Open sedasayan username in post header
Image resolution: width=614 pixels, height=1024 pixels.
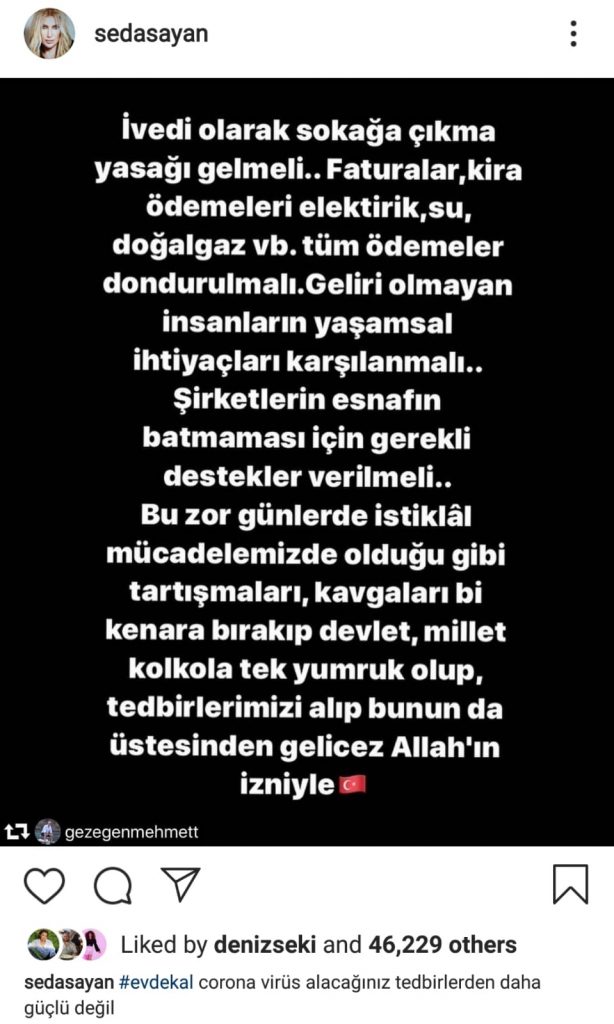(x=150, y=34)
